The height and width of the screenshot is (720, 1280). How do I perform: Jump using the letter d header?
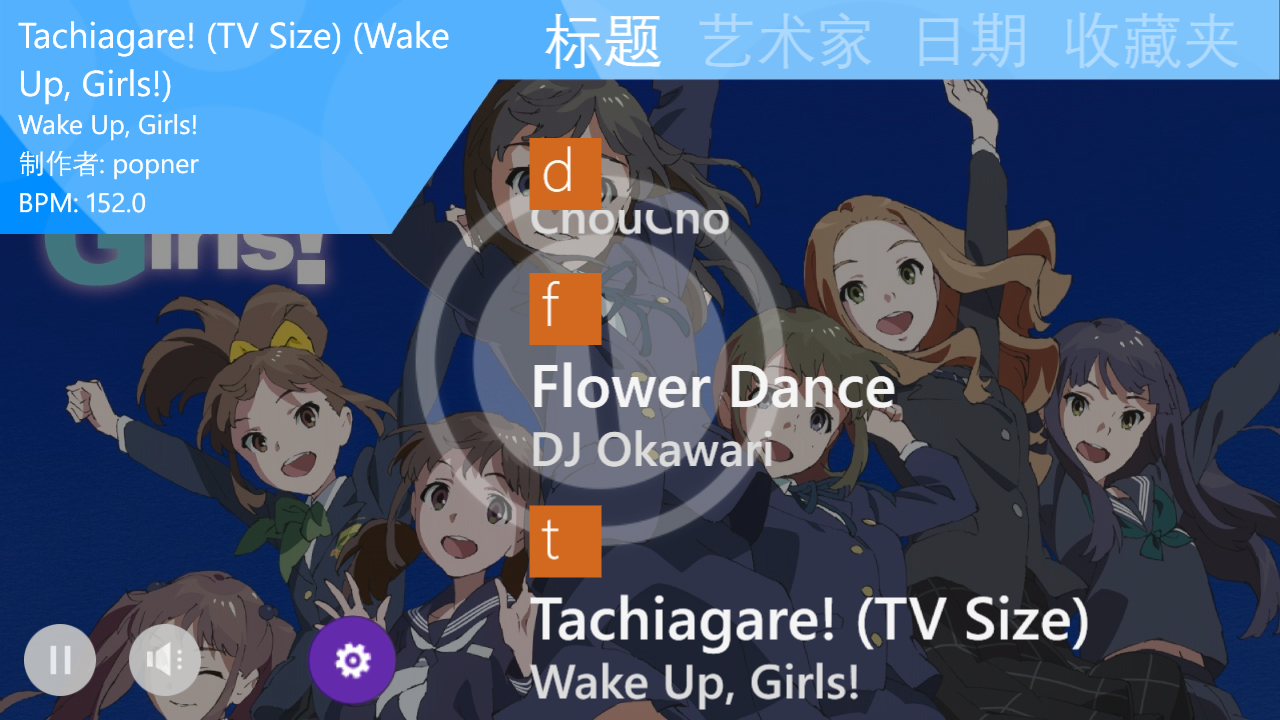click(565, 173)
